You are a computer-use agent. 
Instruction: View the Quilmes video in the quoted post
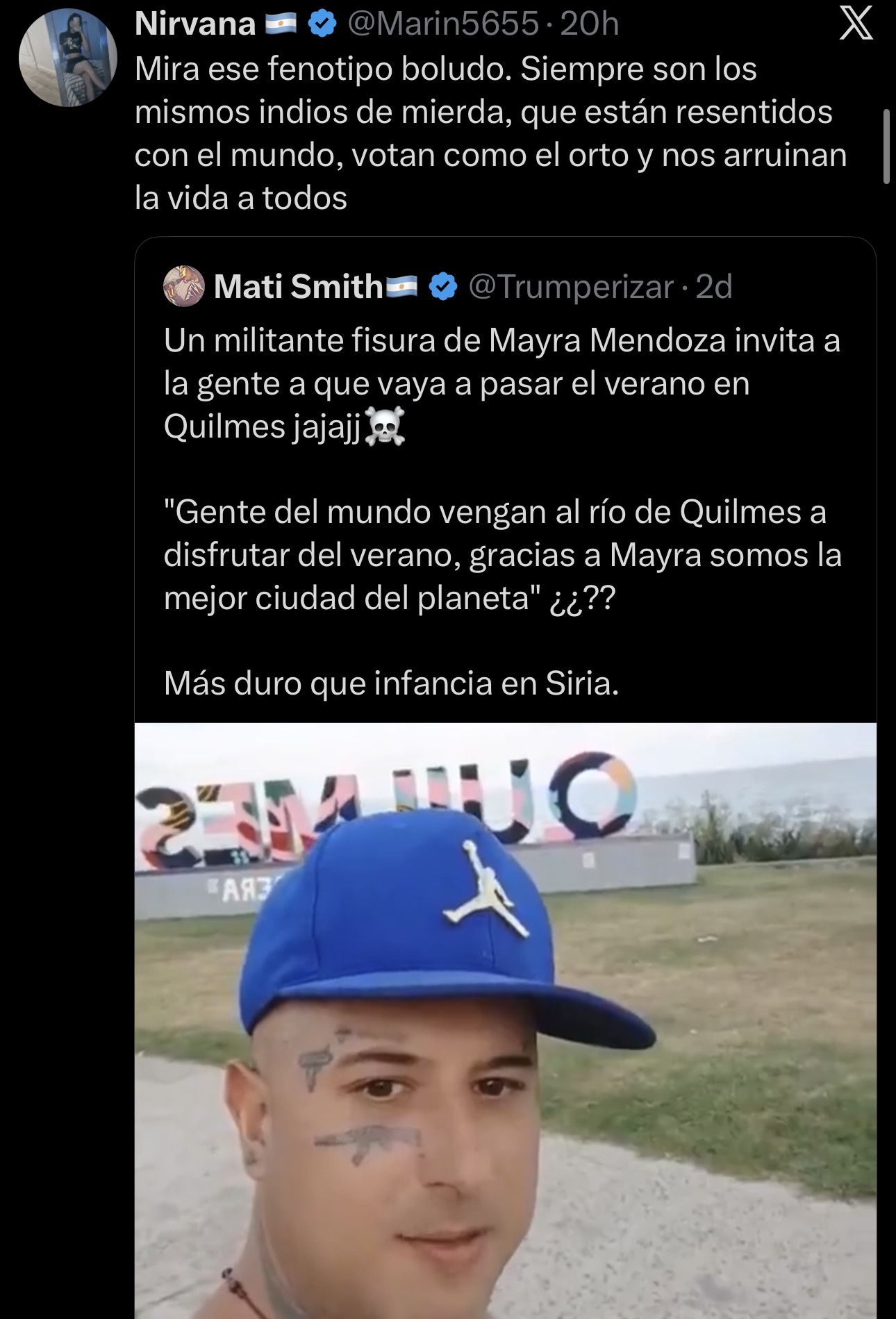[505, 1020]
